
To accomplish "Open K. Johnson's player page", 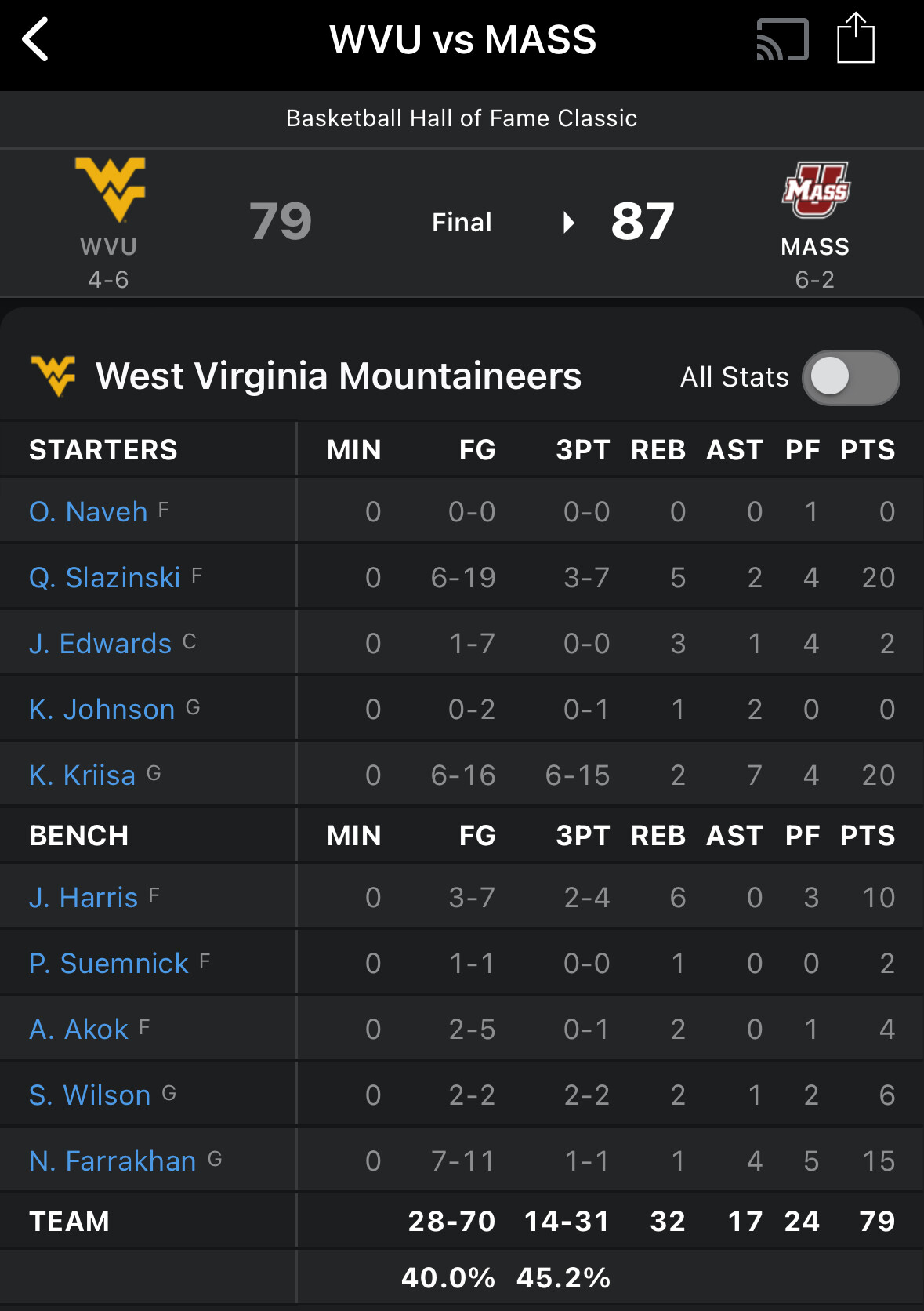I will 102,710.
